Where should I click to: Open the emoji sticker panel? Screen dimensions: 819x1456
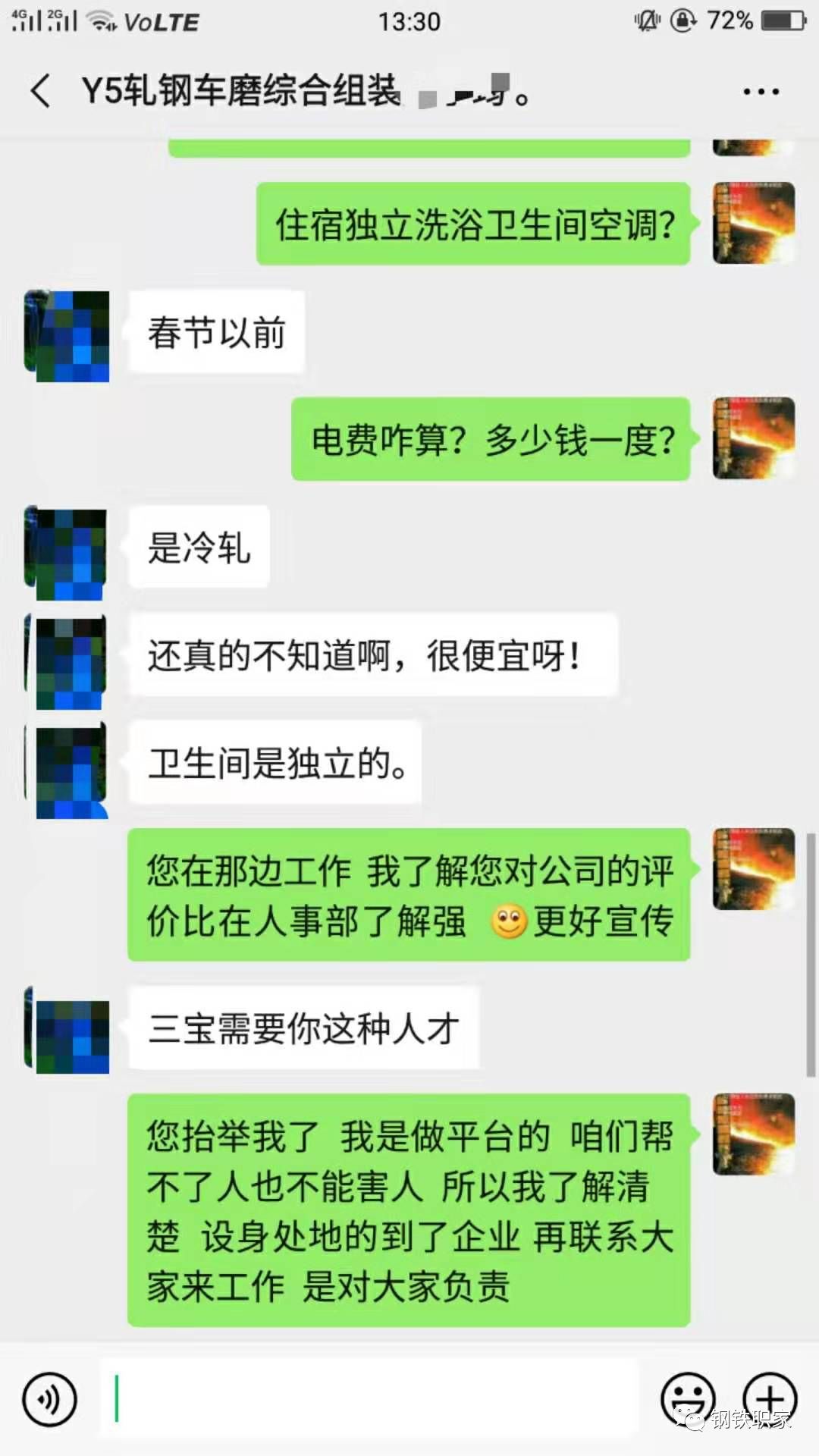tap(688, 1398)
